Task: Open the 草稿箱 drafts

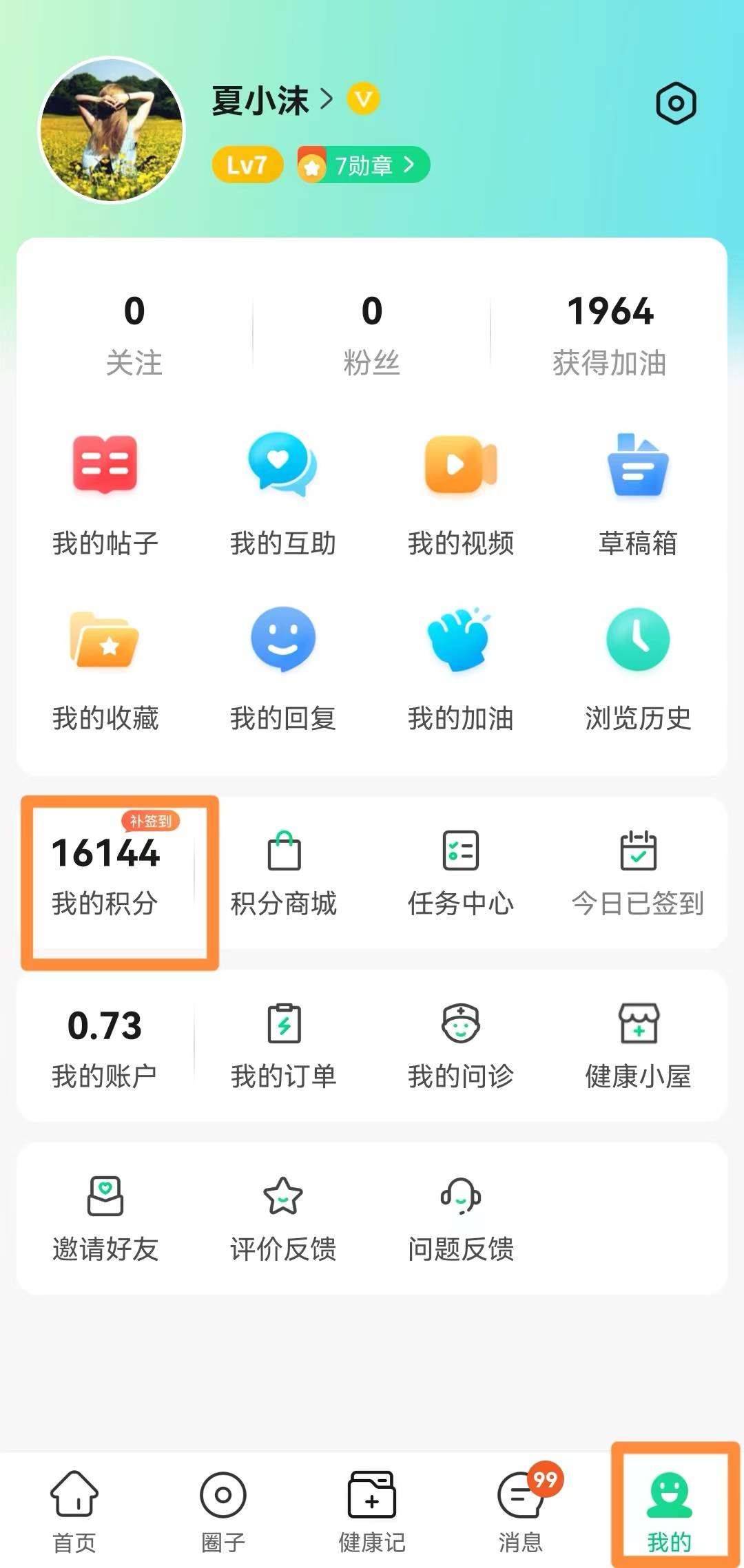Action: point(638,492)
